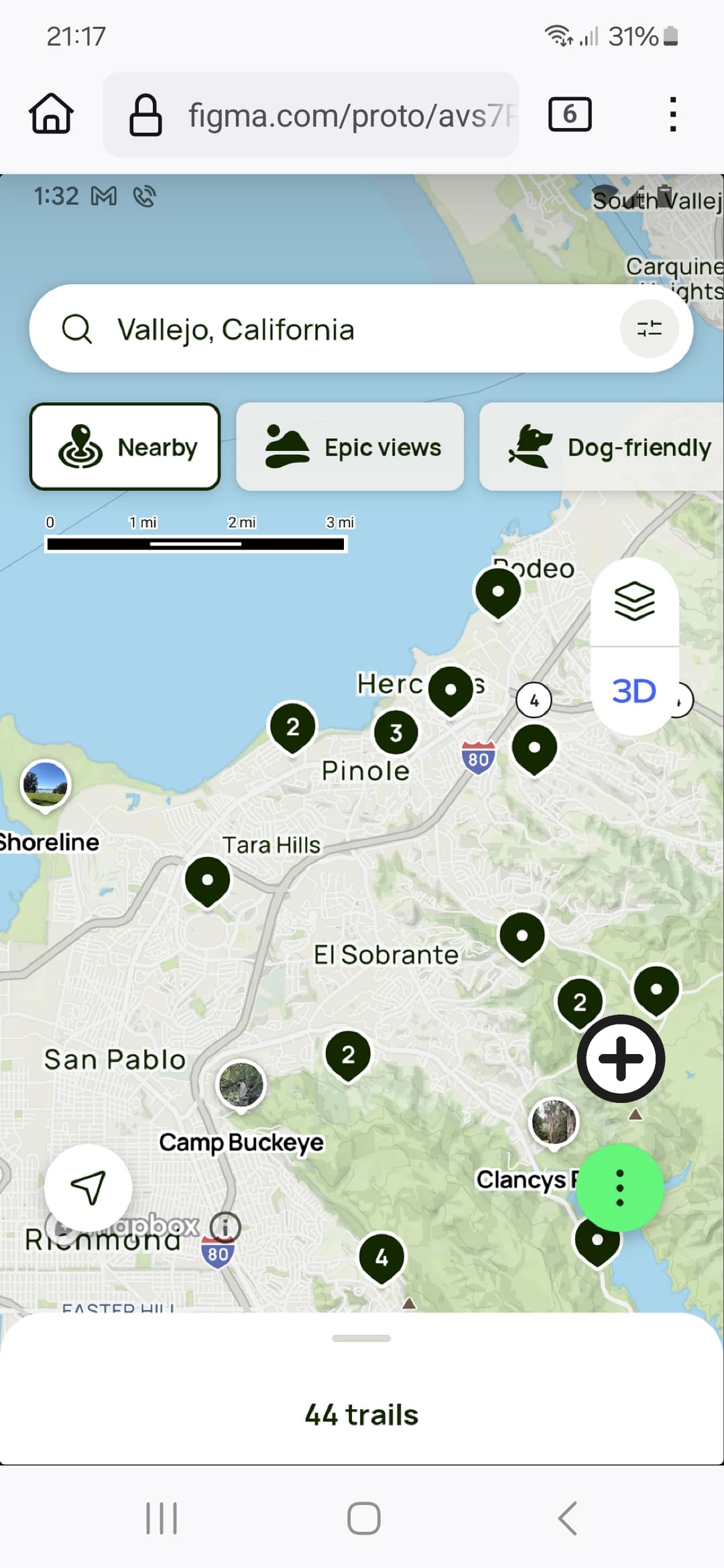The height and width of the screenshot is (1568, 724).
Task: Go back with the system back button
Action: point(567,1518)
